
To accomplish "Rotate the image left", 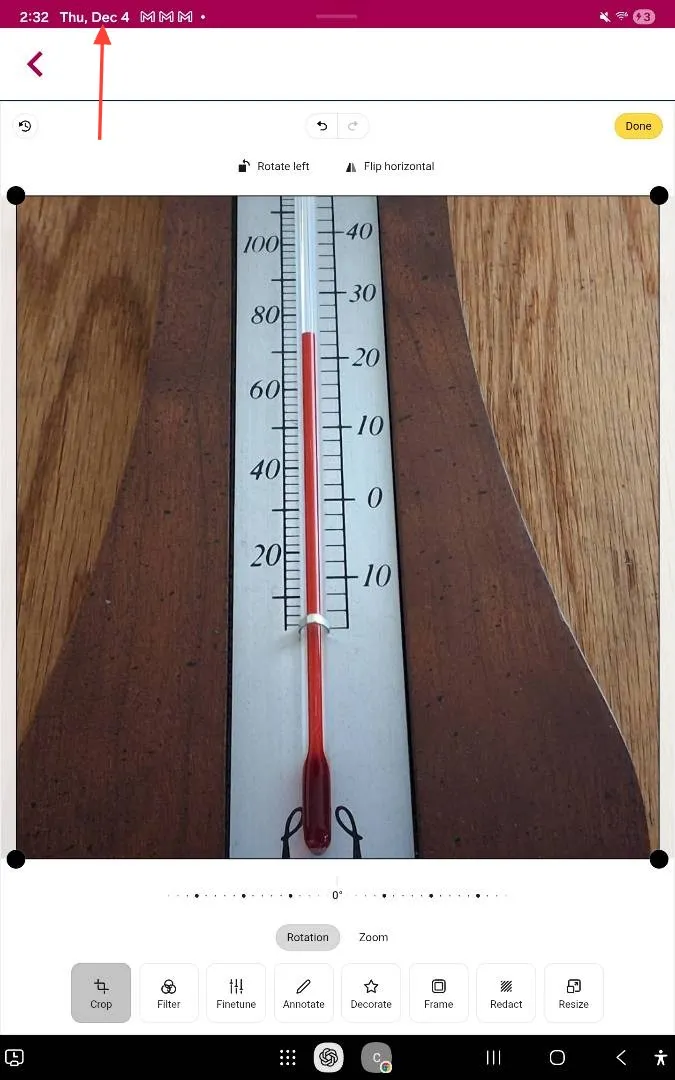I will pyautogui.click(x=274, y=167).
